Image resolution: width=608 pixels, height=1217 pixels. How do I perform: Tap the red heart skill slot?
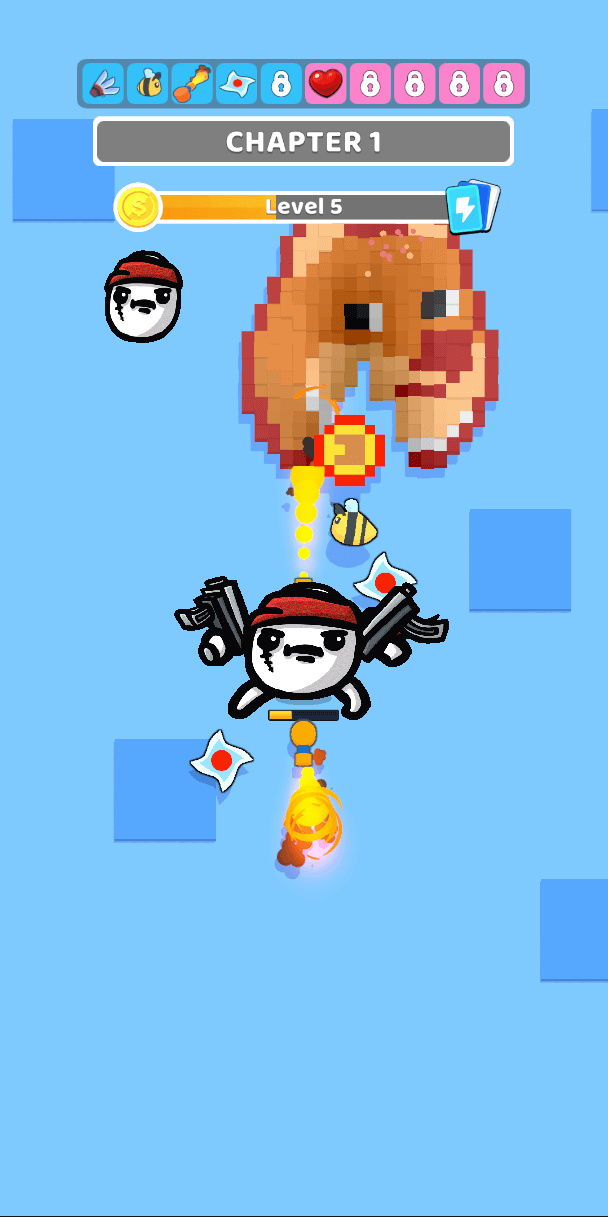[325, 84]
